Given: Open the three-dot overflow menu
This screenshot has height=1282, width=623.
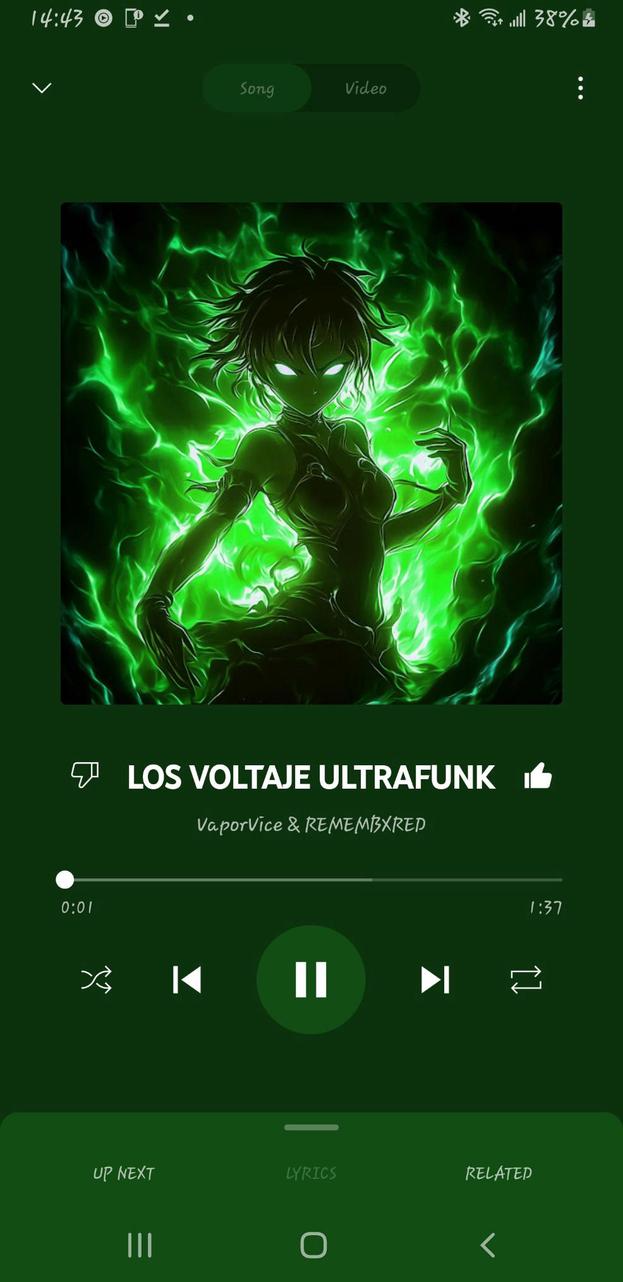Looking at the screenshot, I should pos(580,88).
